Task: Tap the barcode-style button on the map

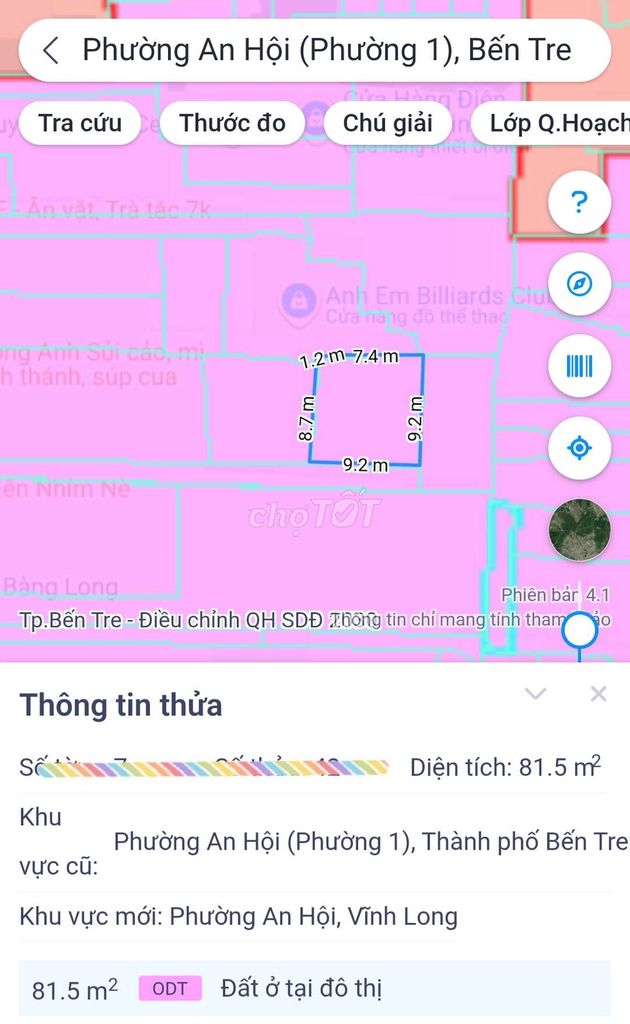Action: pyautogui.click(x=579, y=366)
